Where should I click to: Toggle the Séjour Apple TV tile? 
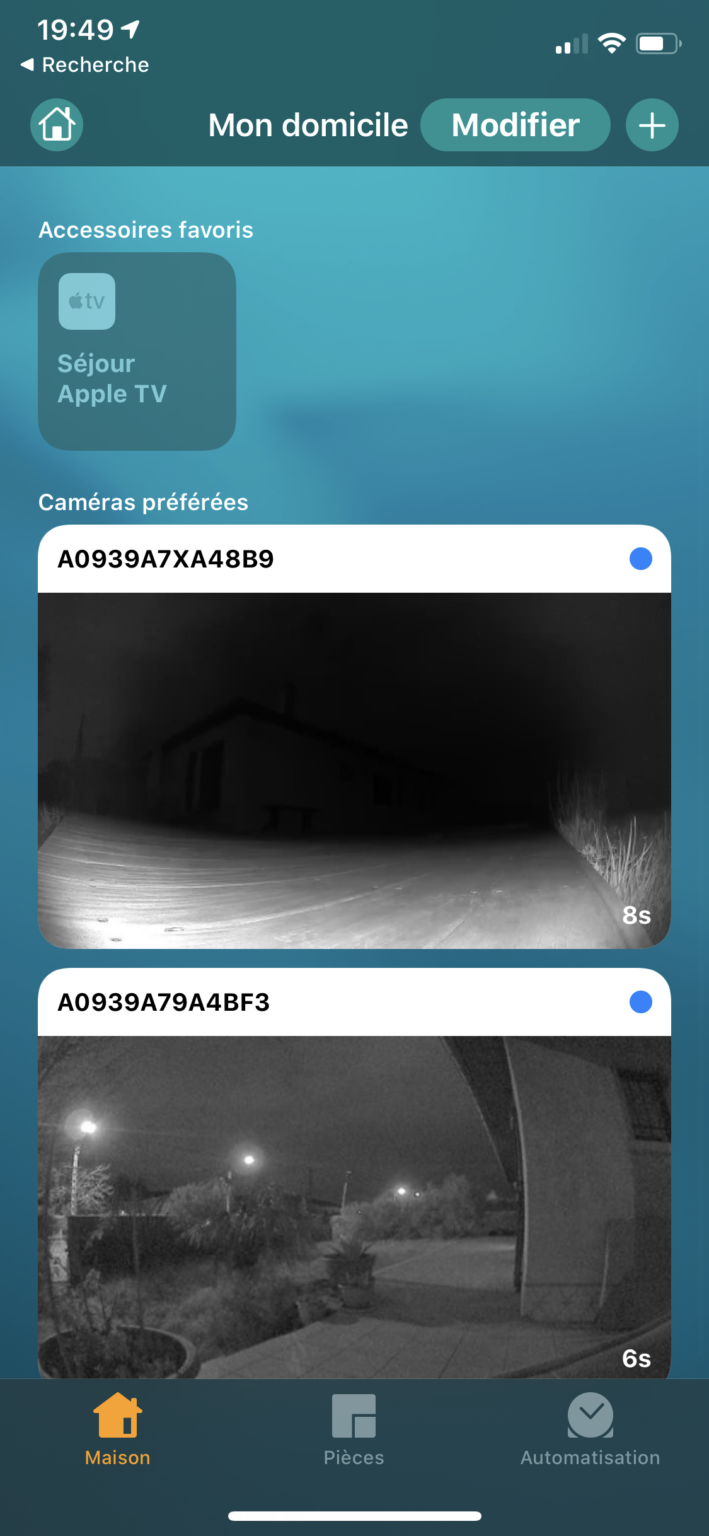point(137,351)
